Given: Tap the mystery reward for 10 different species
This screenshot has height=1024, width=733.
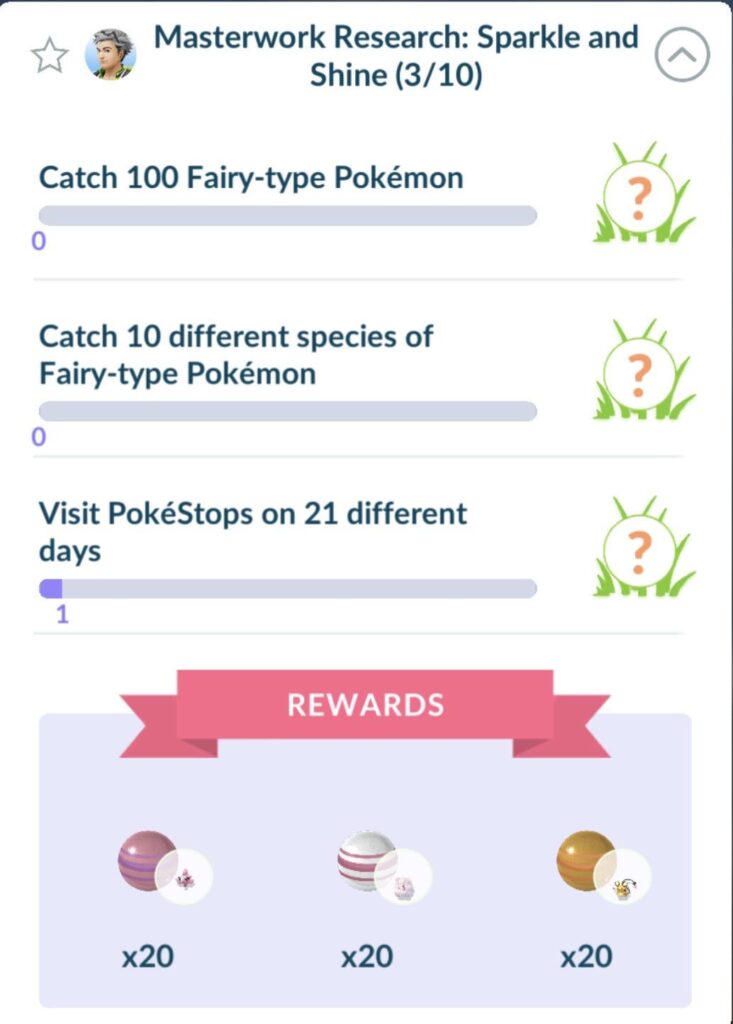Looking at the screenshot, I should (x=641, y=373).
